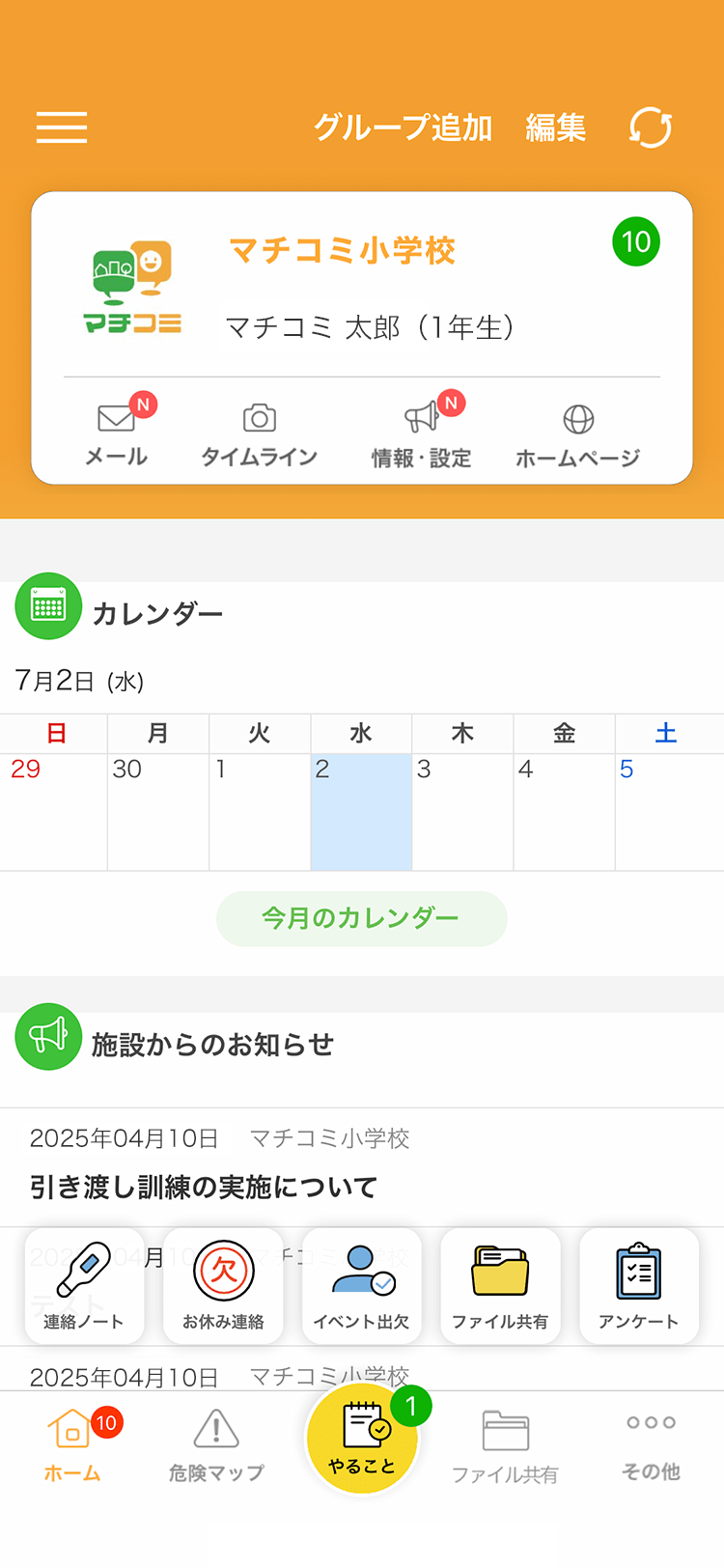The height and width of the screenshot is (1568, 724).
Task: Open the タイムライン camera icon
Action: [x=259, y=417]
